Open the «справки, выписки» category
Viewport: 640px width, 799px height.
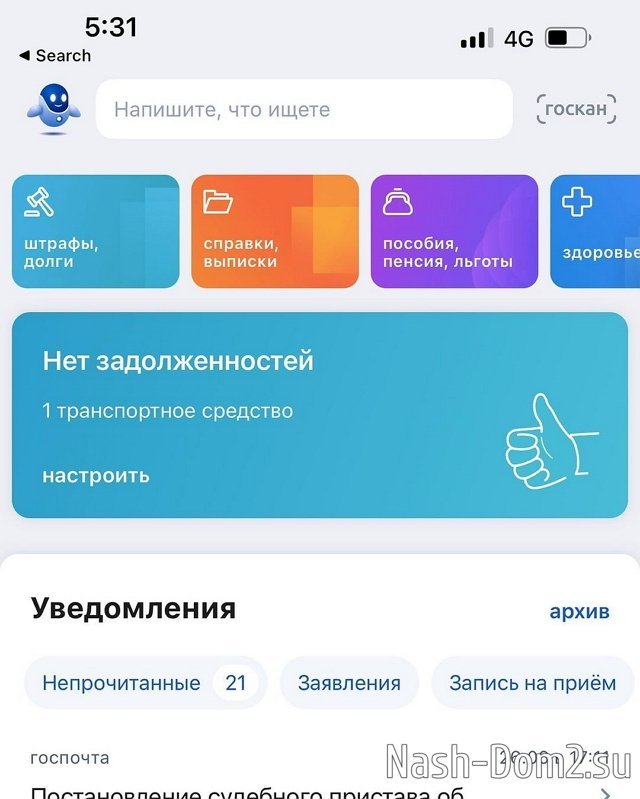pyautogui.click(x=275, y=231)
